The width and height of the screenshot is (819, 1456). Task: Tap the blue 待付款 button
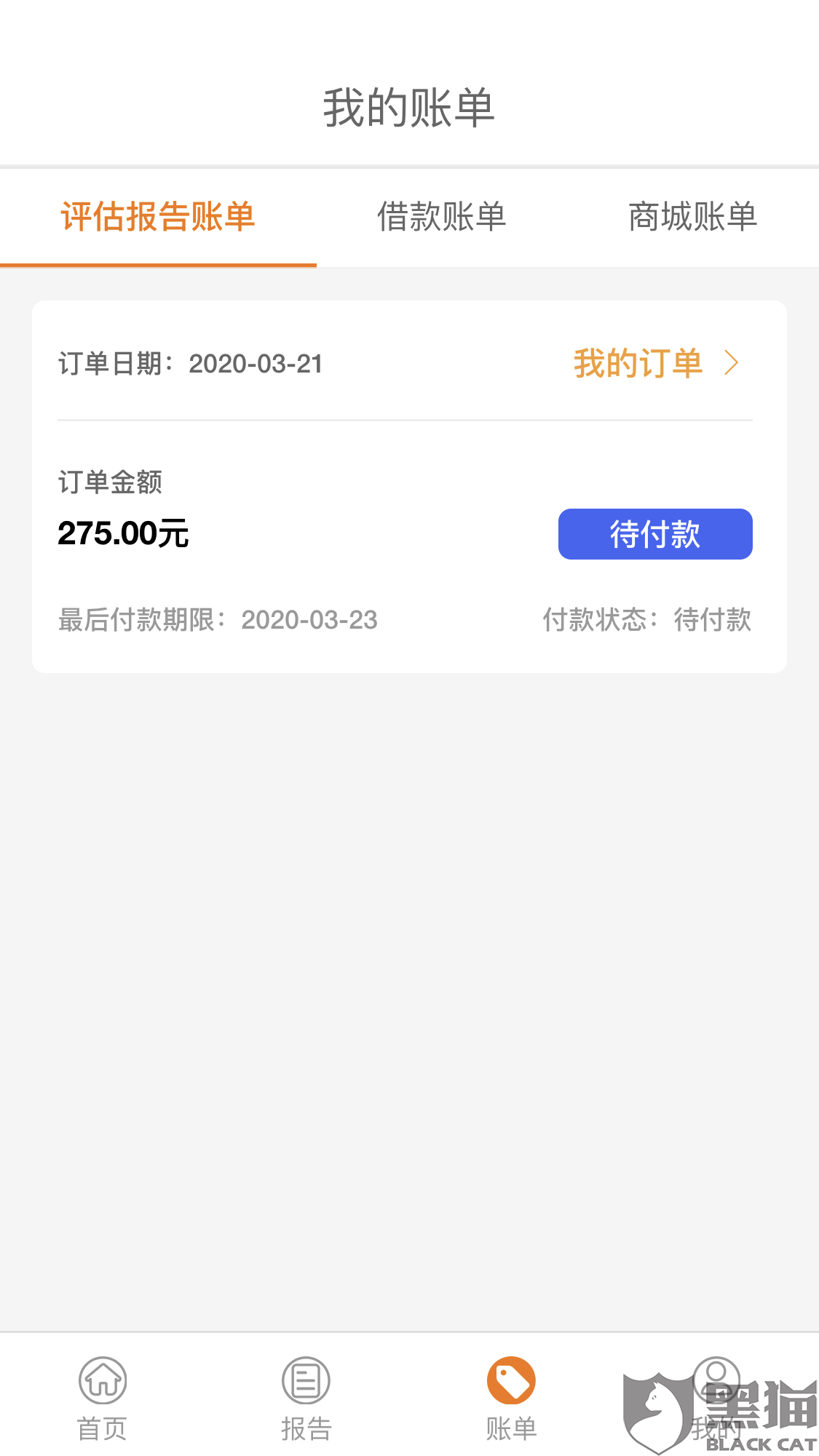[655, 534]
